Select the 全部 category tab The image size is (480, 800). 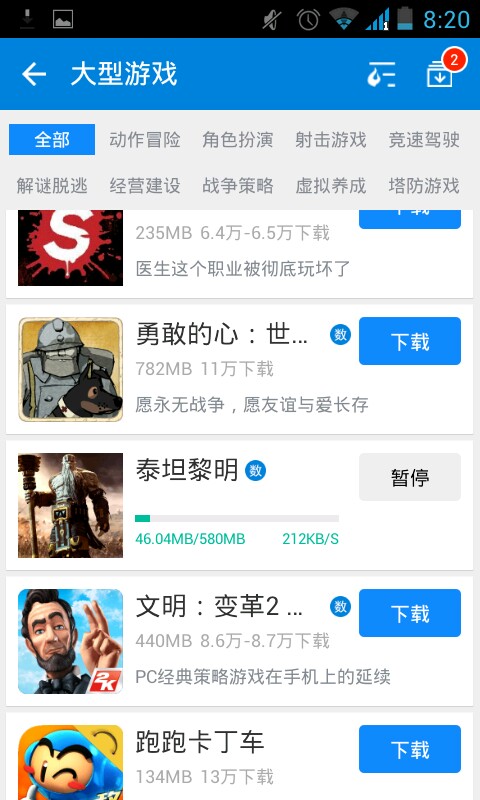coord(52,139)
